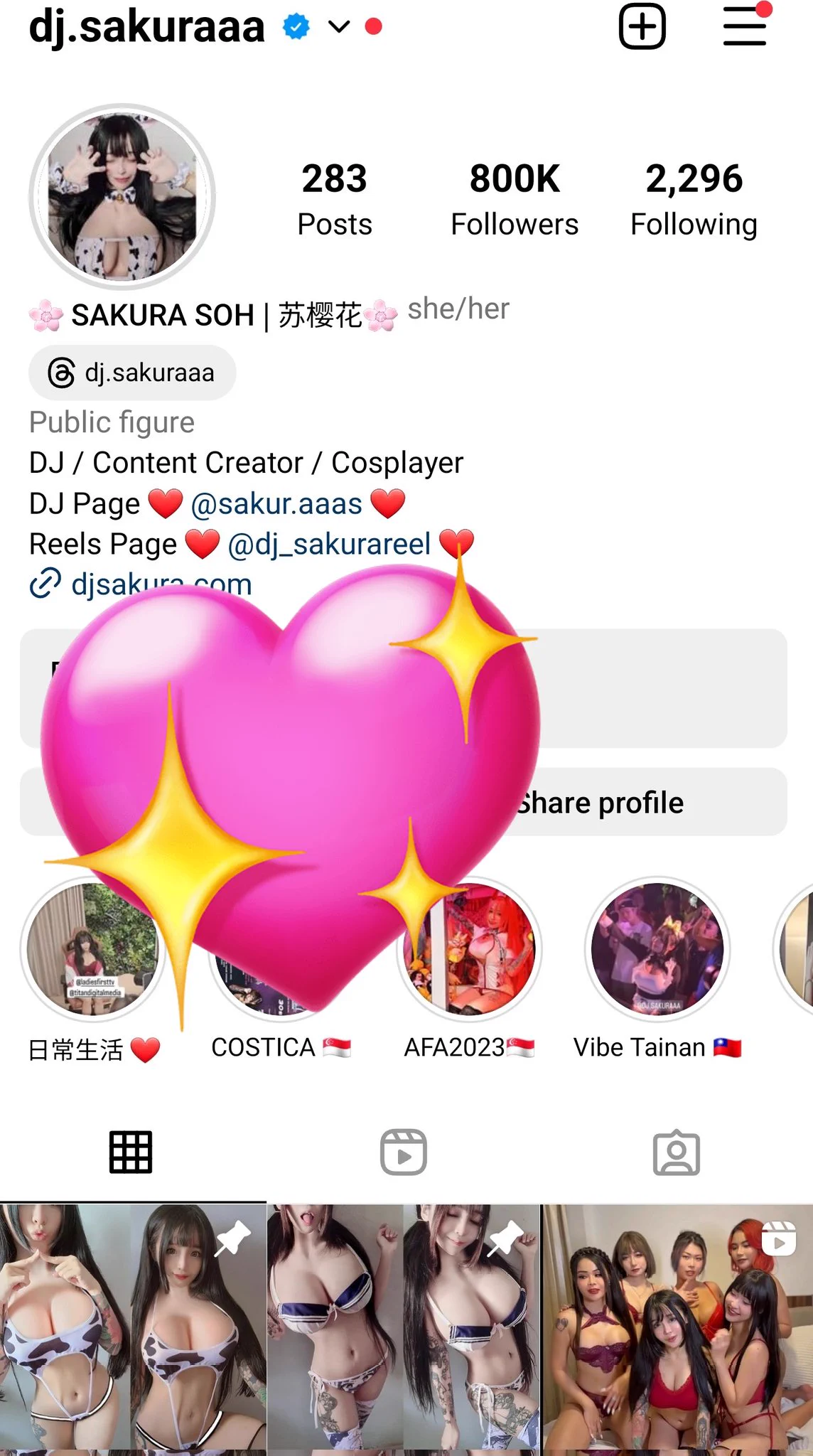Switch to the posts grid tab

click(x=131, y=1152)
